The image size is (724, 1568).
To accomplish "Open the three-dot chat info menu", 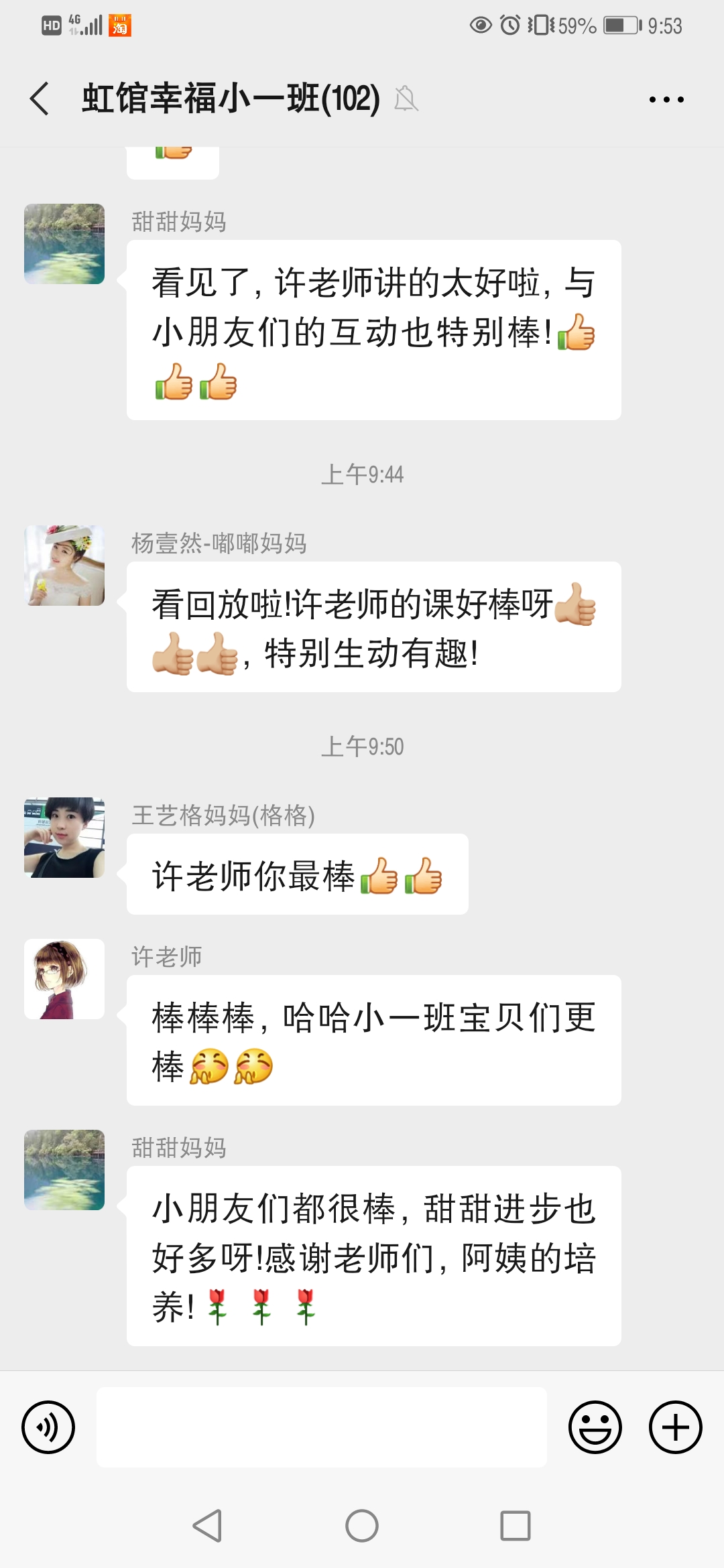I will 666,100.
